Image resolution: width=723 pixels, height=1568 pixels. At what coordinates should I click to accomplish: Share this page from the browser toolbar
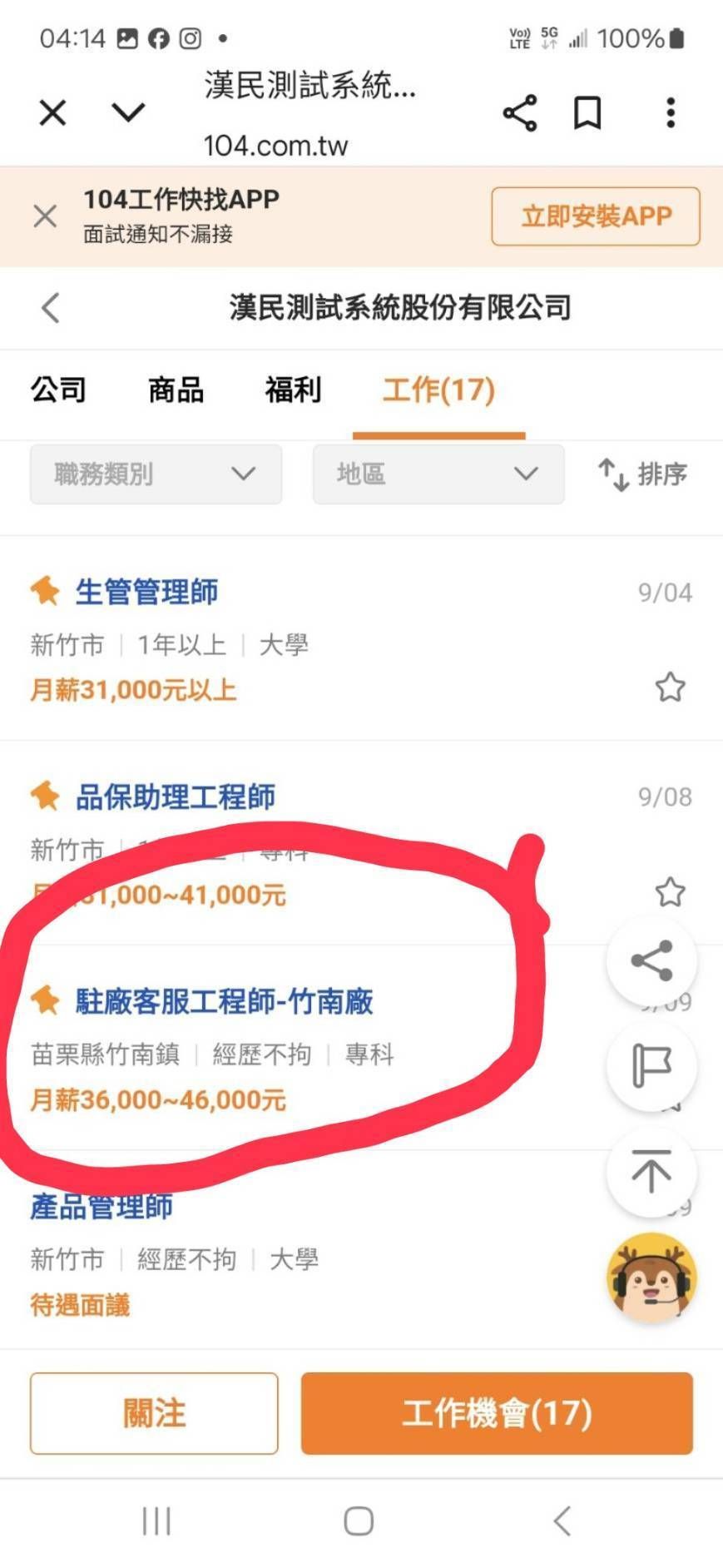tap(520, 112)
